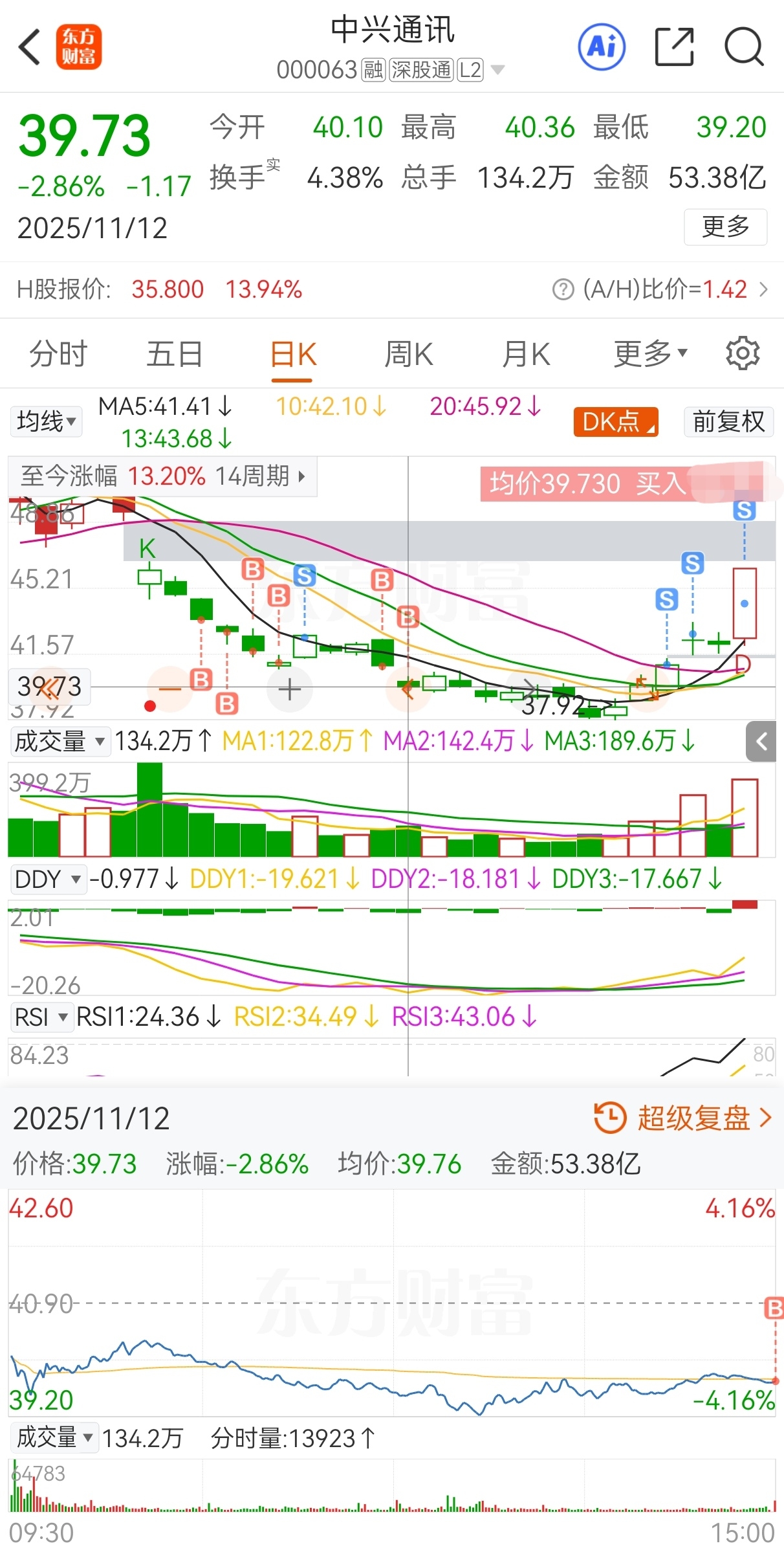Open the AI assistant icon
784x1550 pixels.
click(602, 47)
